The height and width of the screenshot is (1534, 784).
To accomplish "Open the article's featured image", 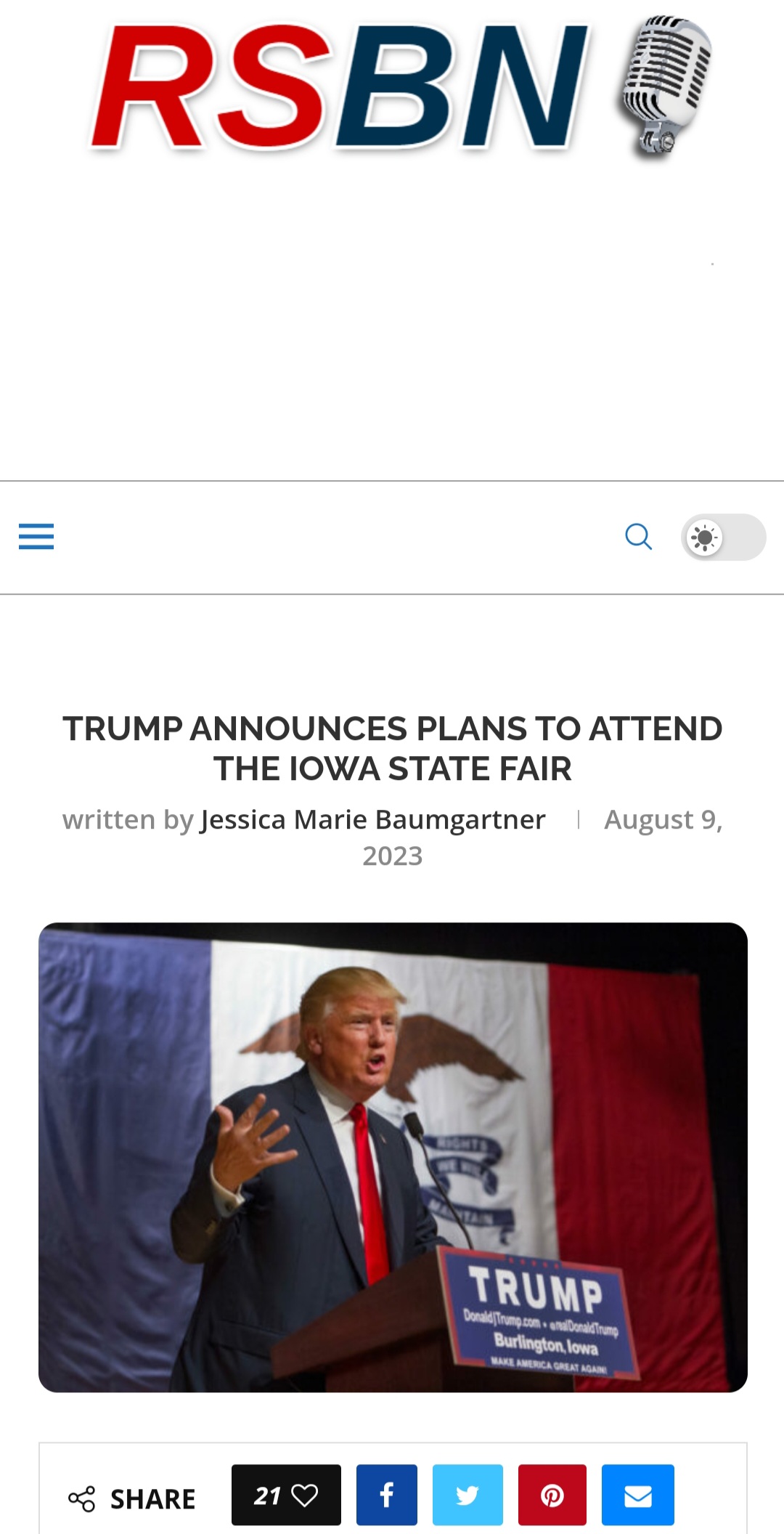I will tap(393, 1157).
